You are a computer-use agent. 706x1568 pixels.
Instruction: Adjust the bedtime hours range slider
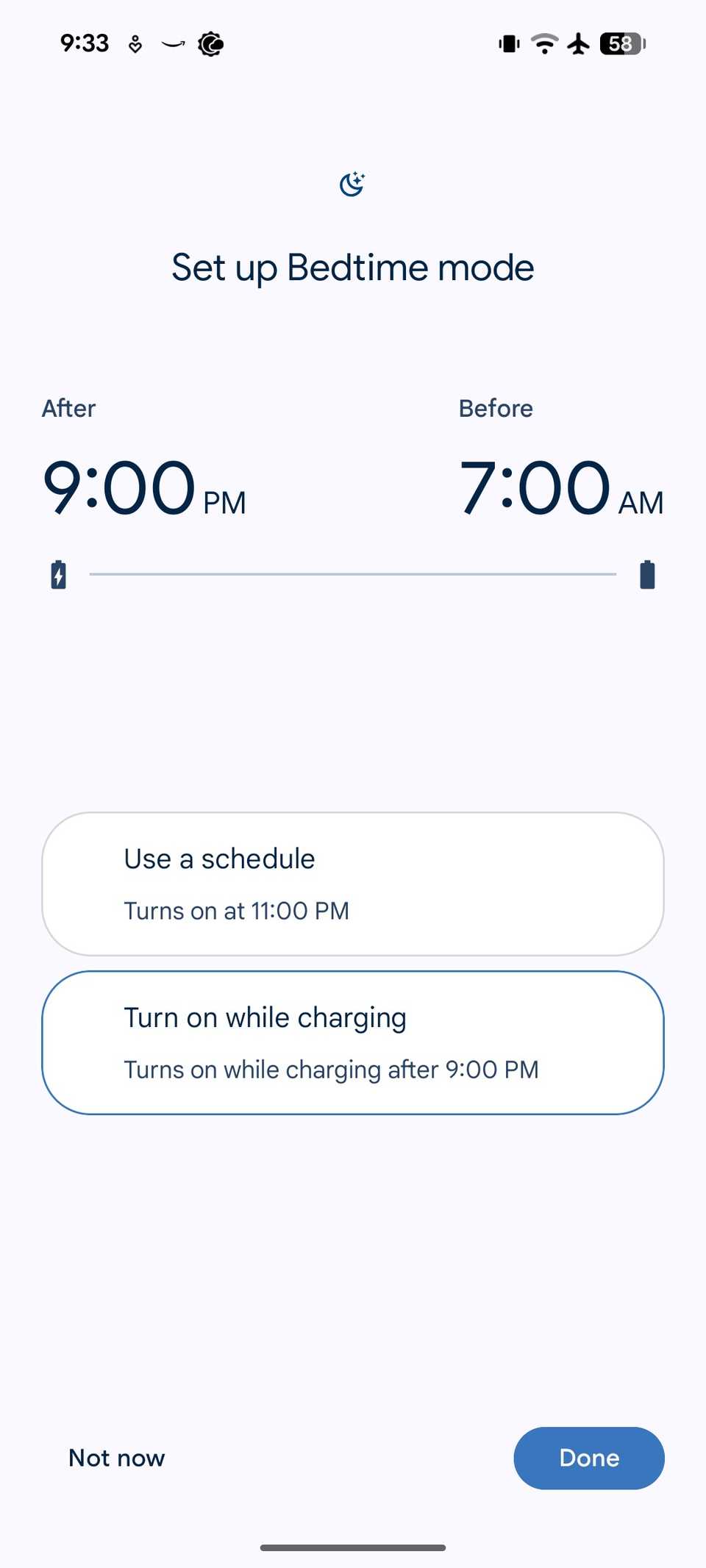point(352,574)
